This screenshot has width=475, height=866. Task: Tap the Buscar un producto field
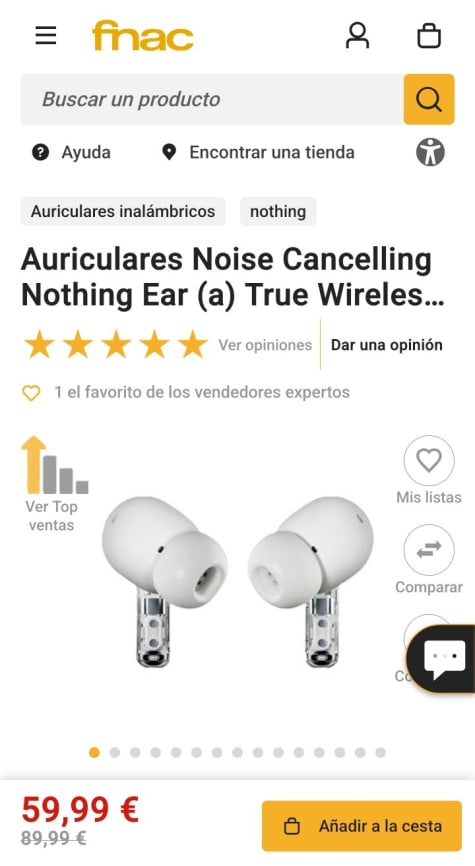(x=212, y=99)
